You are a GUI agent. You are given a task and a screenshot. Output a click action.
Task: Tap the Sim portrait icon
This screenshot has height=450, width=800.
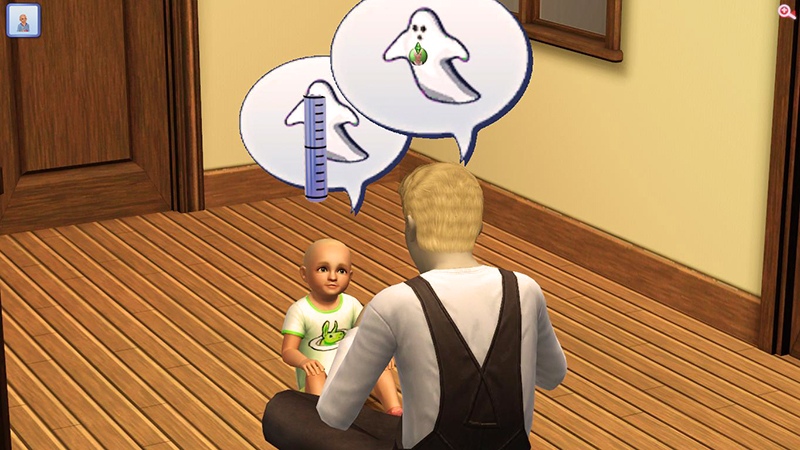[x=23, y=20]
